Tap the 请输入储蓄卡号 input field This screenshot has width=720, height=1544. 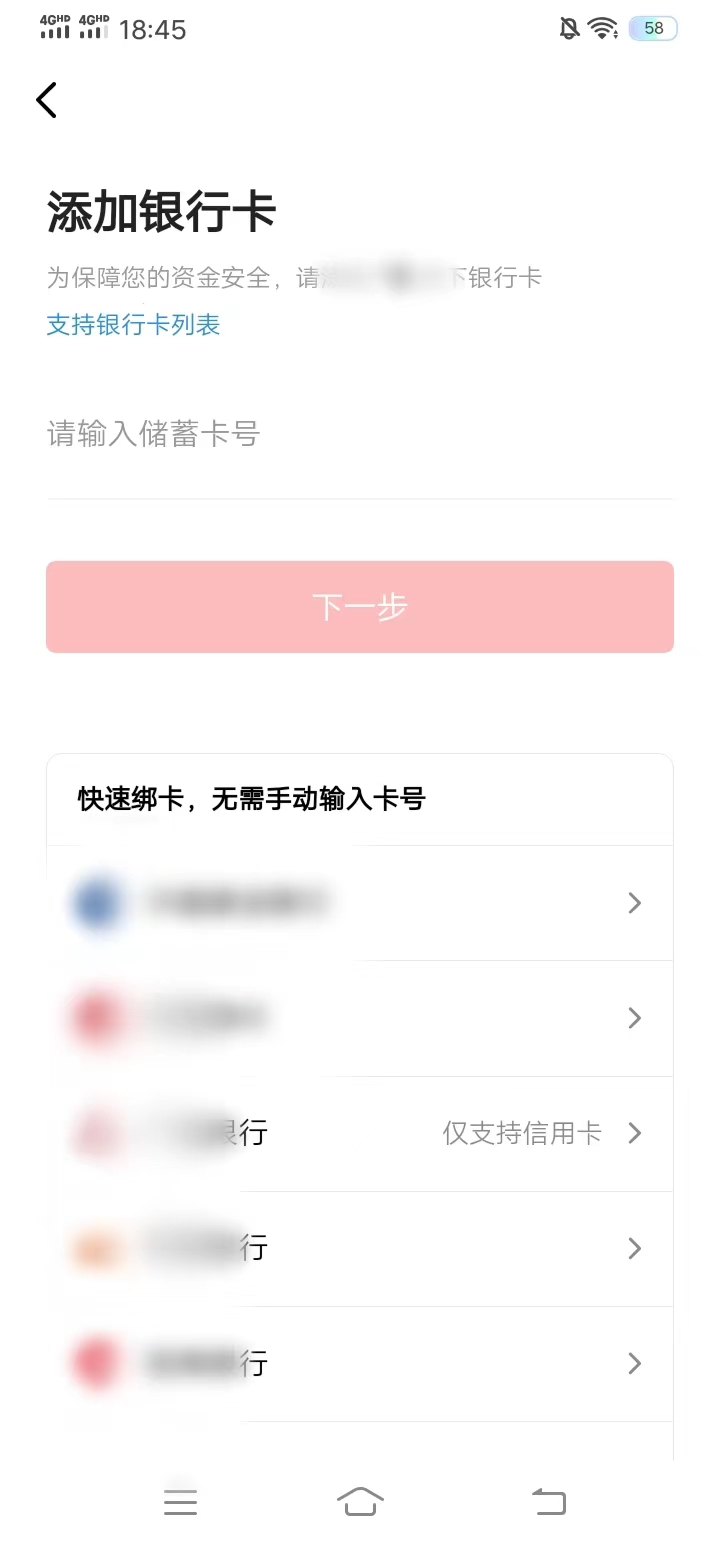360,433
